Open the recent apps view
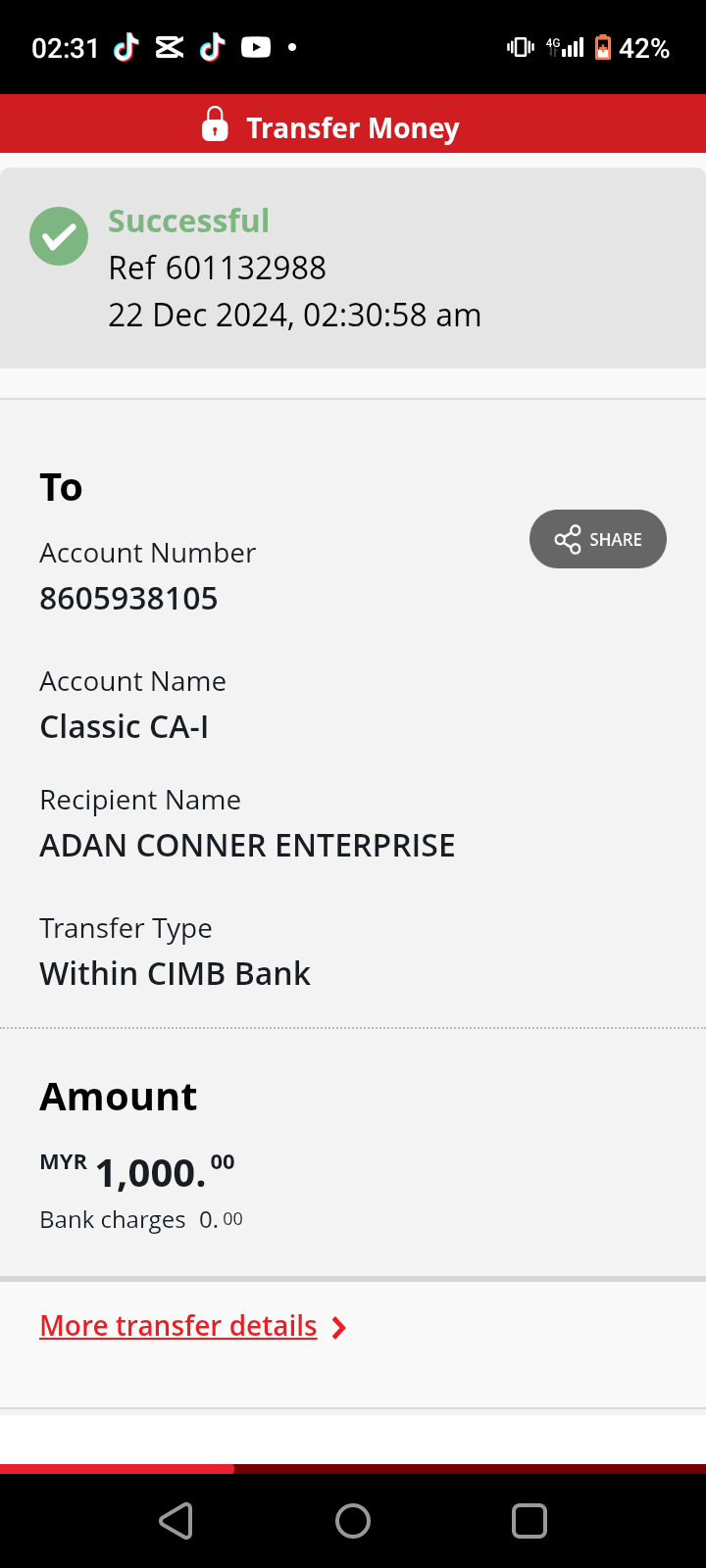This screenshot has width=706, height=1568. click(529, 1521)
